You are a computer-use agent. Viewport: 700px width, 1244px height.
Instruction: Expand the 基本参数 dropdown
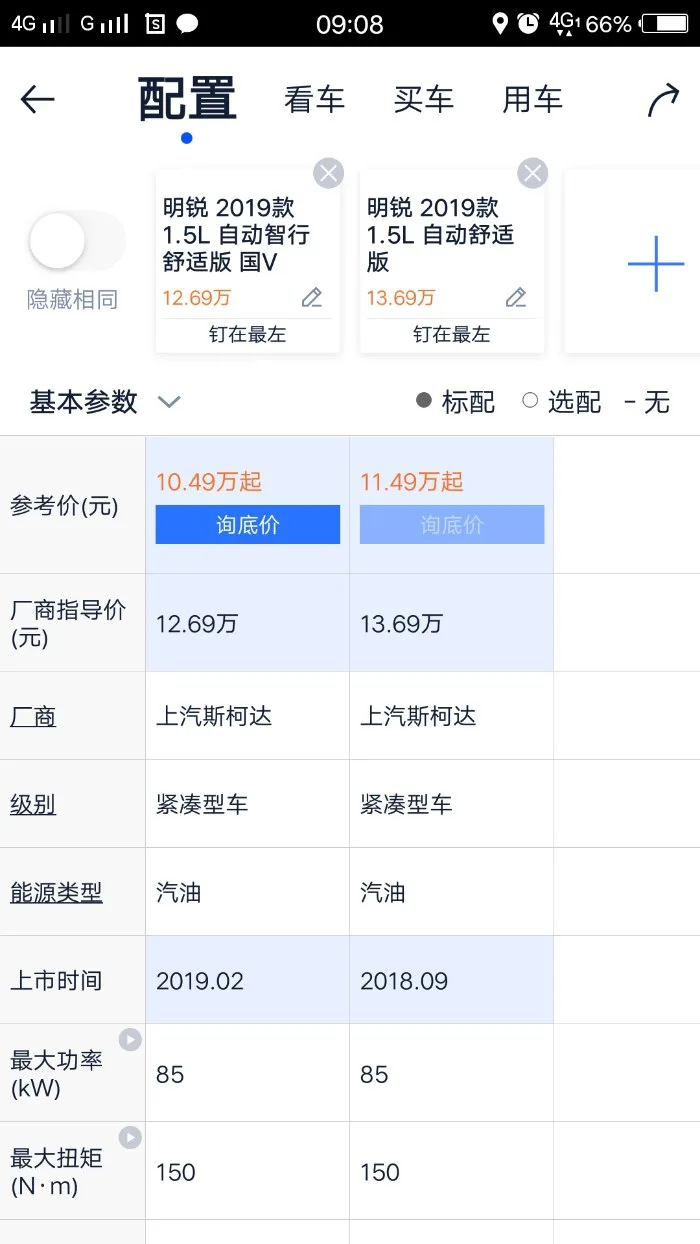coord(104,402)
